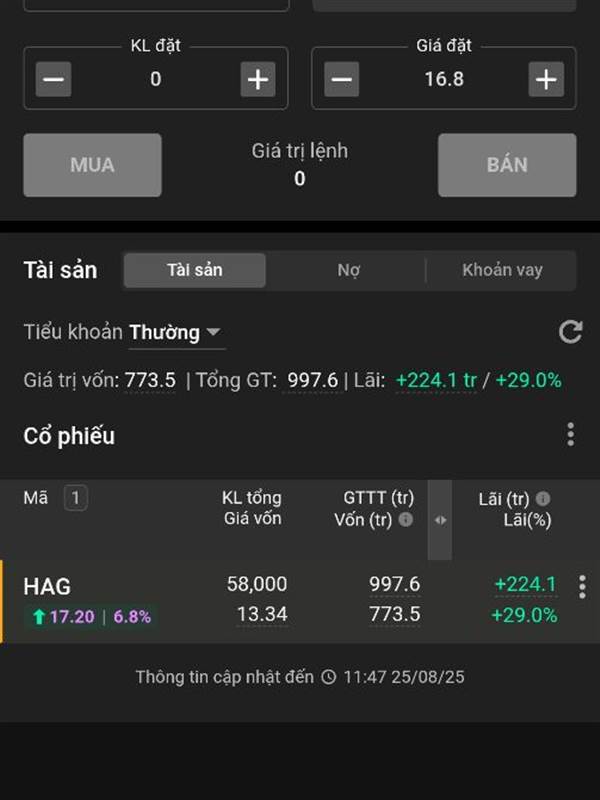The width and height of the screenshot is (600, 800).
Task: Edit the Giá đặt price field
Action: click(444, 79)
